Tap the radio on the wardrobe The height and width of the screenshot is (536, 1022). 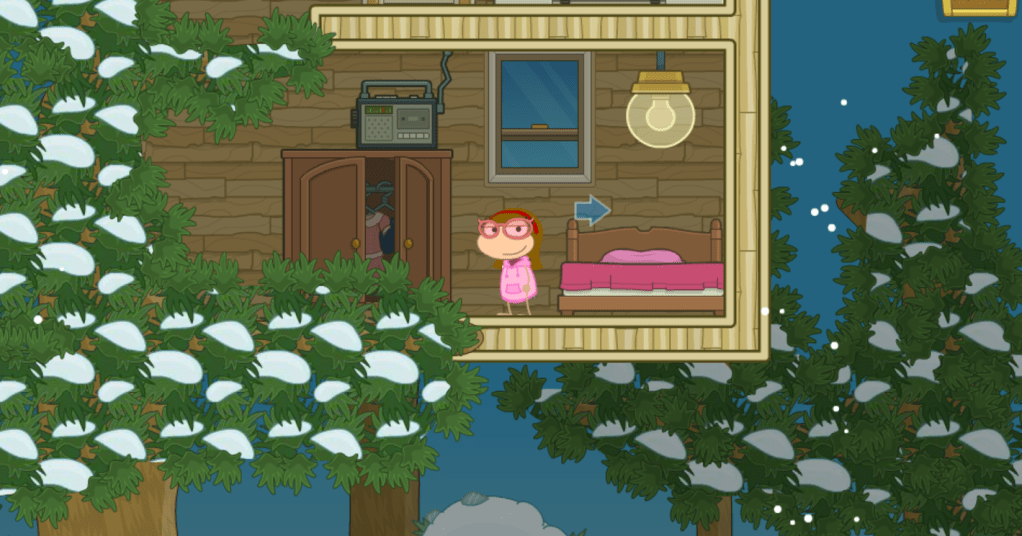point(396,116)
